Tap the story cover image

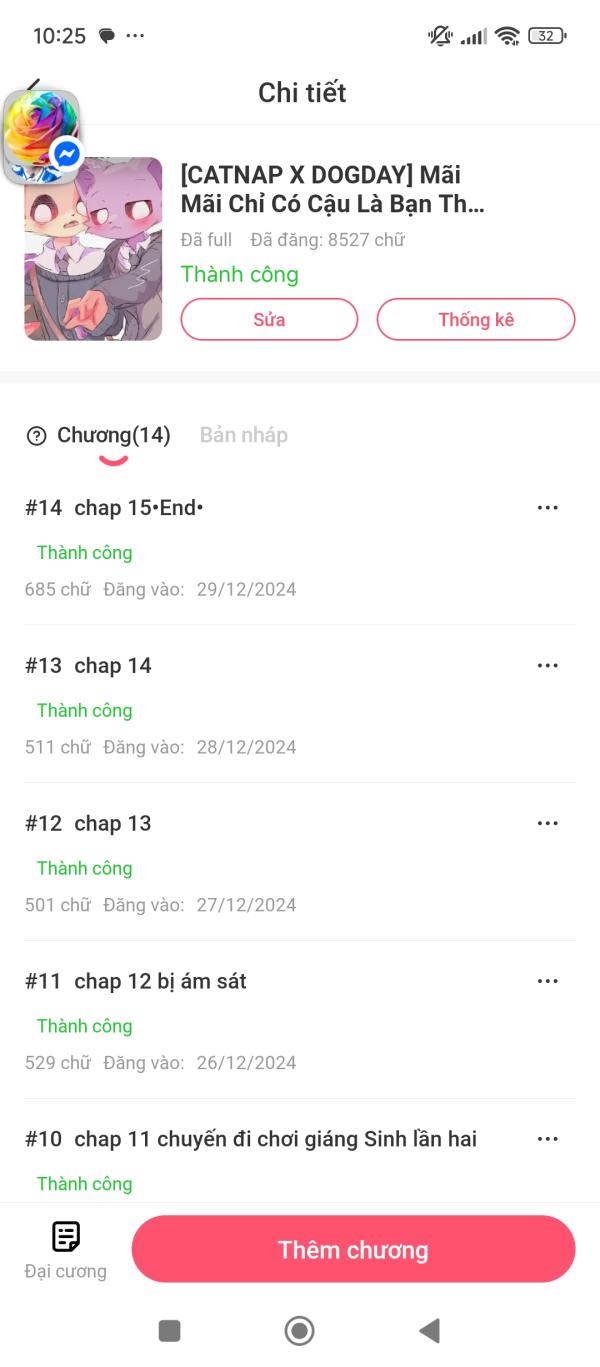tap(93, 249)
